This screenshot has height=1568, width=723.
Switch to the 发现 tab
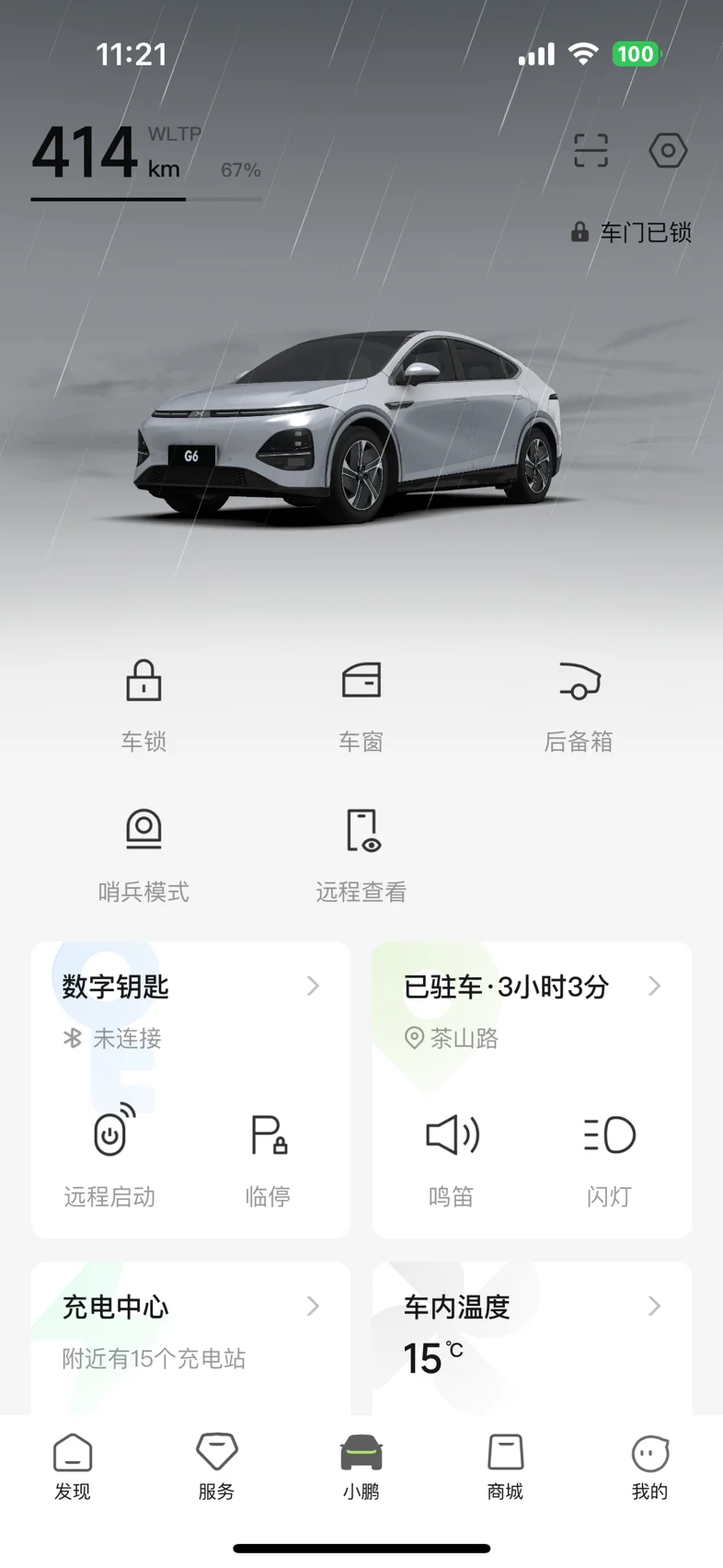click(x=73, y=1468)
